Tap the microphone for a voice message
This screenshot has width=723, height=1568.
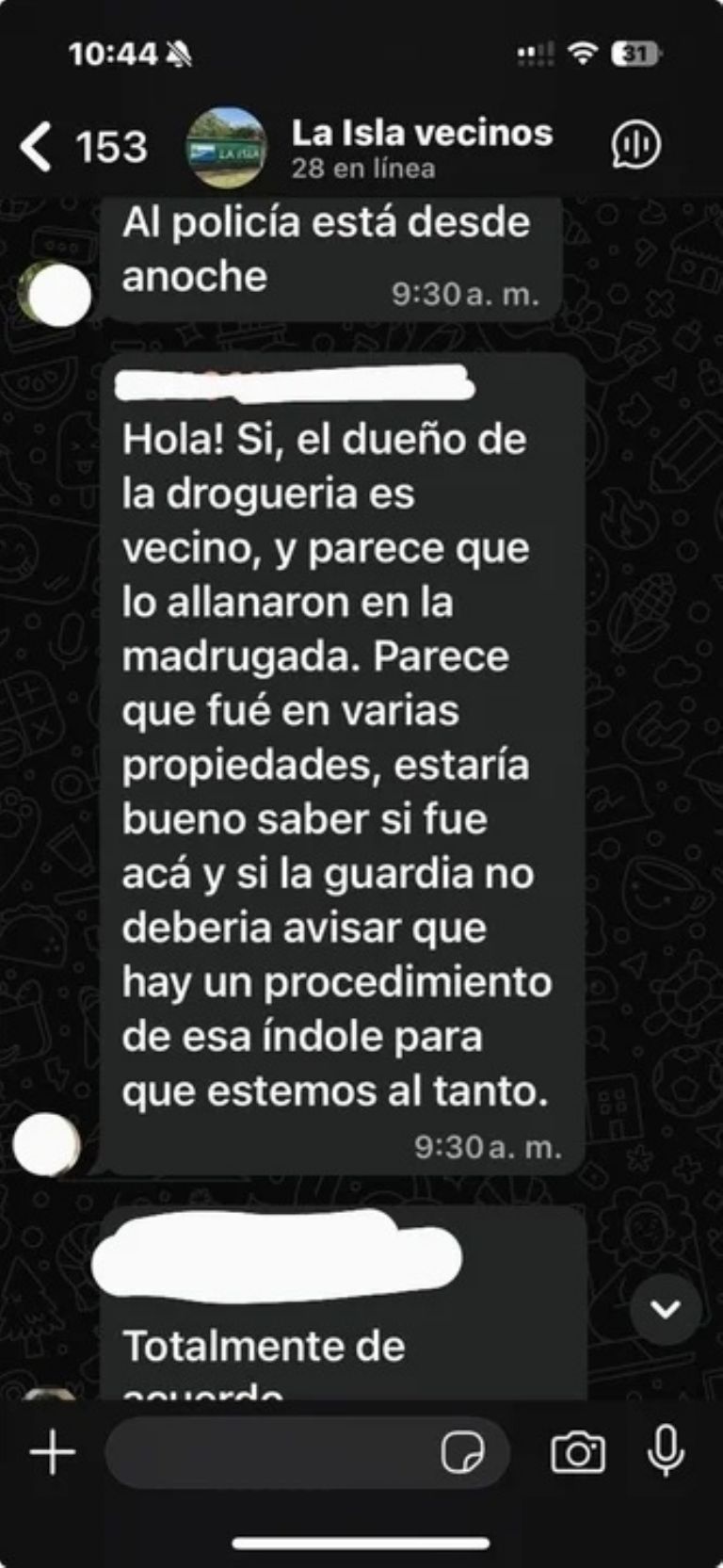point(665,1451)
